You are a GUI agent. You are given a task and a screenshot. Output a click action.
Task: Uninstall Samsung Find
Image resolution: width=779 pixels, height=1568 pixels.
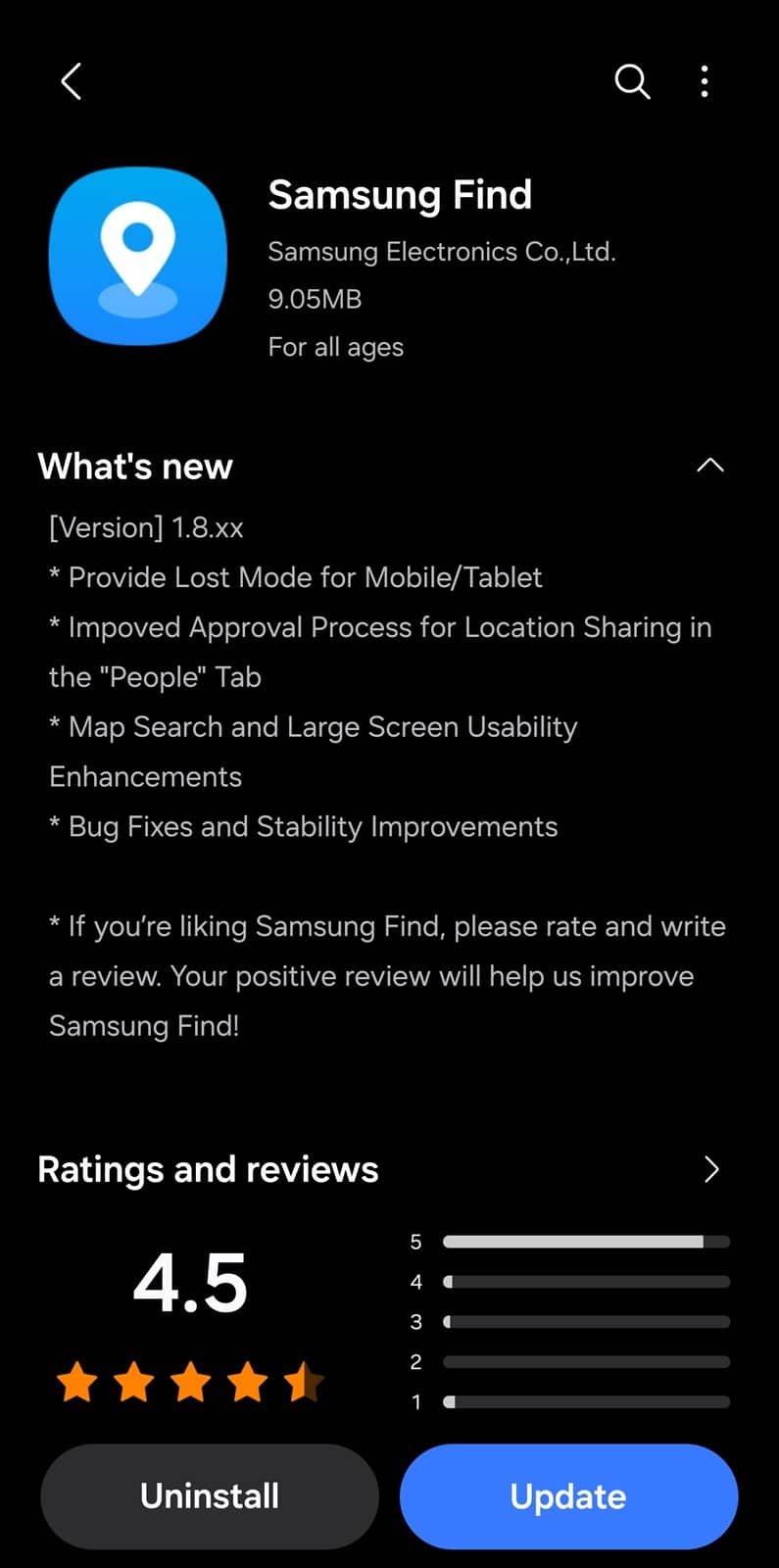(x=210, y=1496)
